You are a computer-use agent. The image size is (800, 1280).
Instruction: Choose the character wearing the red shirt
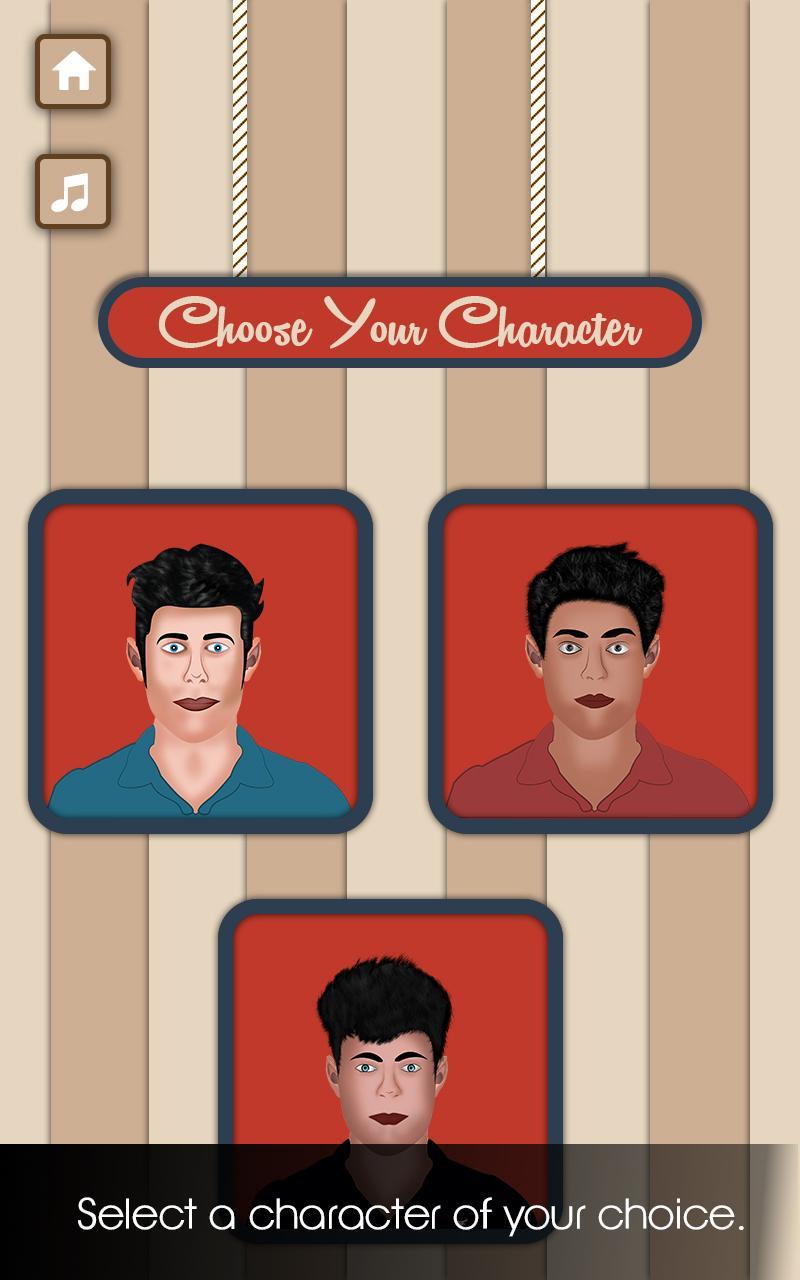[x=600, y=661]
